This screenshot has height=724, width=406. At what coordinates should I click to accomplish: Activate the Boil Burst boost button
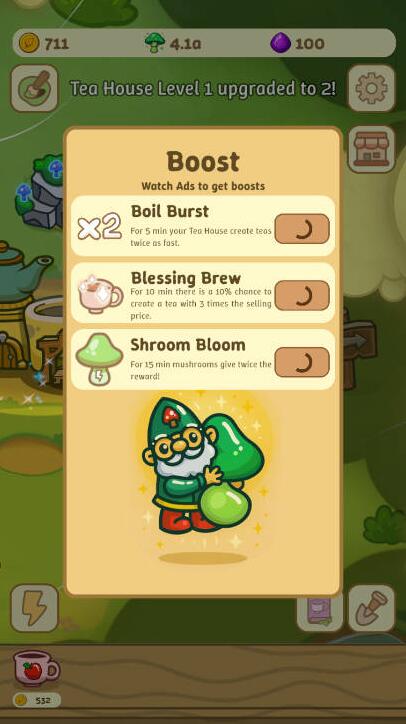(302, 229)
